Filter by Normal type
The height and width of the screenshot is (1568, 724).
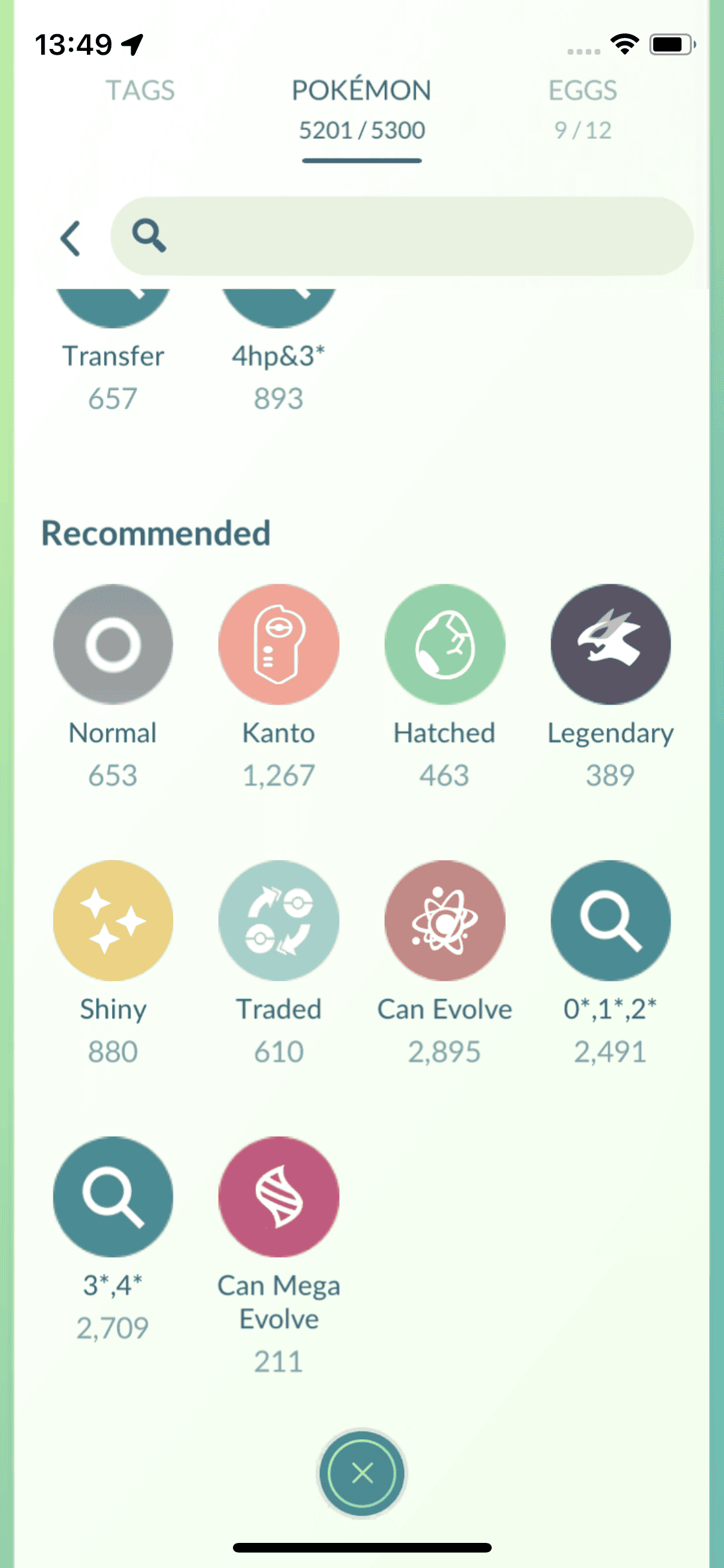click(113, 644)
